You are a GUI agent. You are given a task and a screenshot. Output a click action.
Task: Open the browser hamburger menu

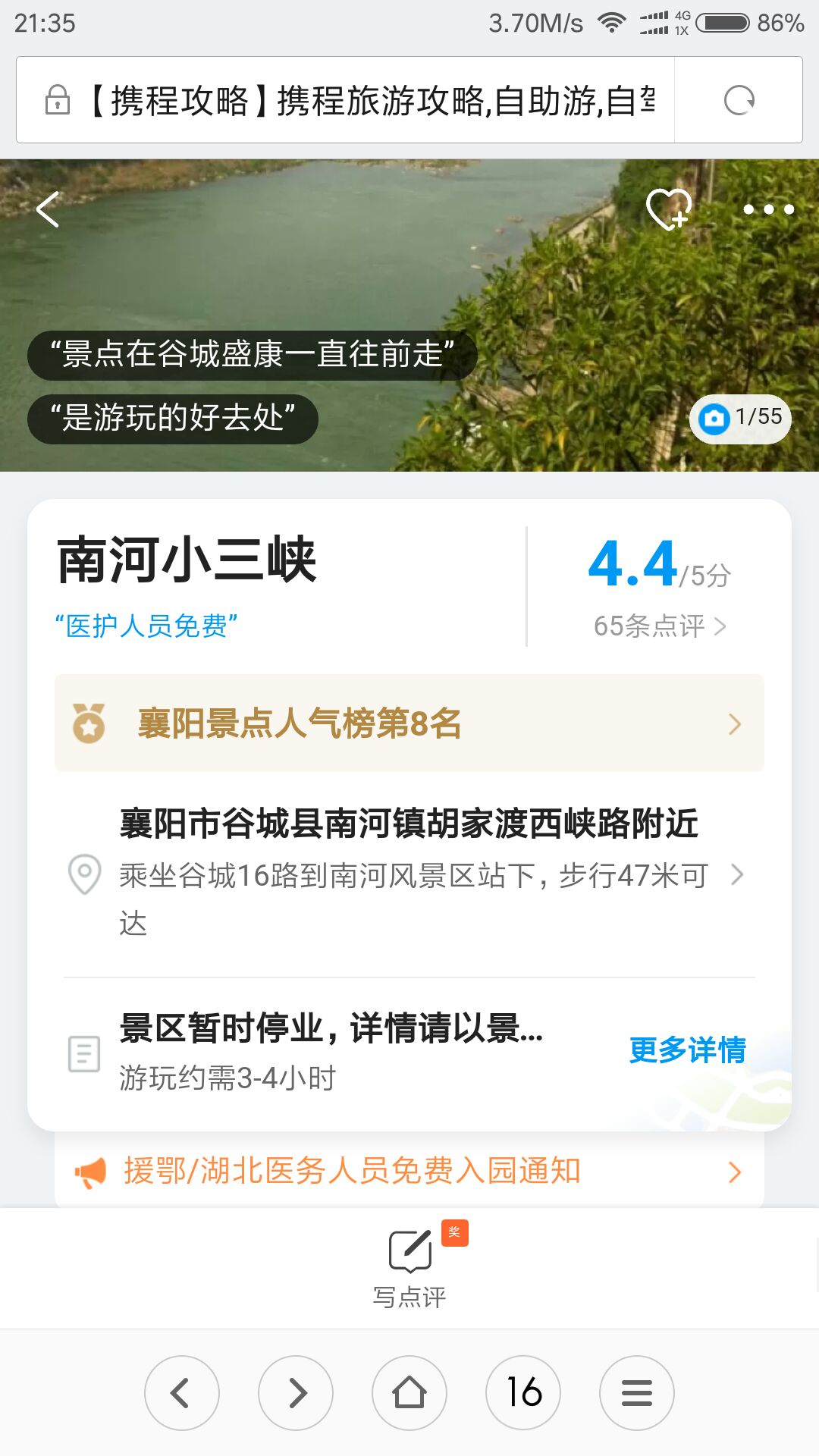pyautogui.click(x=637, y=1392)
